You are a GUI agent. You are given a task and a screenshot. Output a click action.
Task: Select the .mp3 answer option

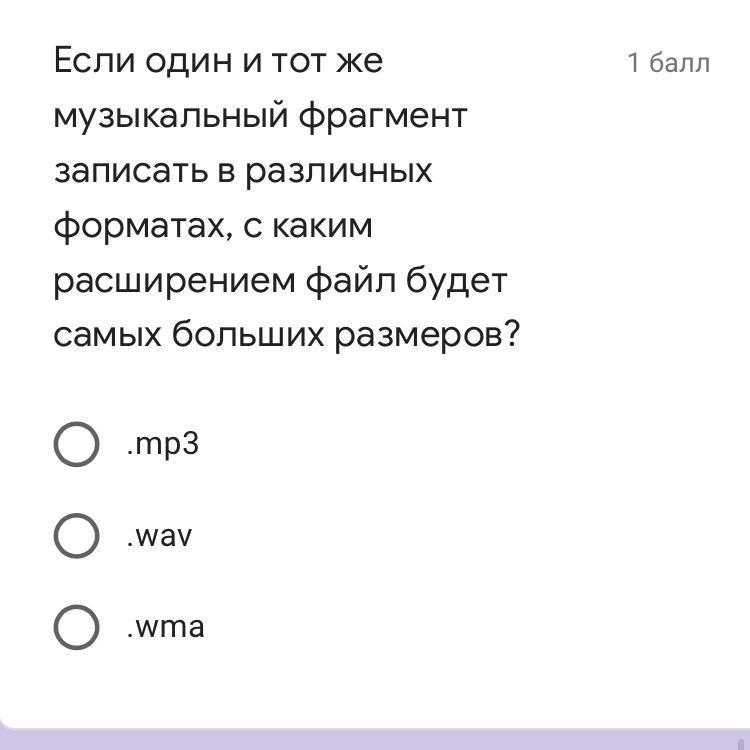pyautogui.click(x=76, y=444)
